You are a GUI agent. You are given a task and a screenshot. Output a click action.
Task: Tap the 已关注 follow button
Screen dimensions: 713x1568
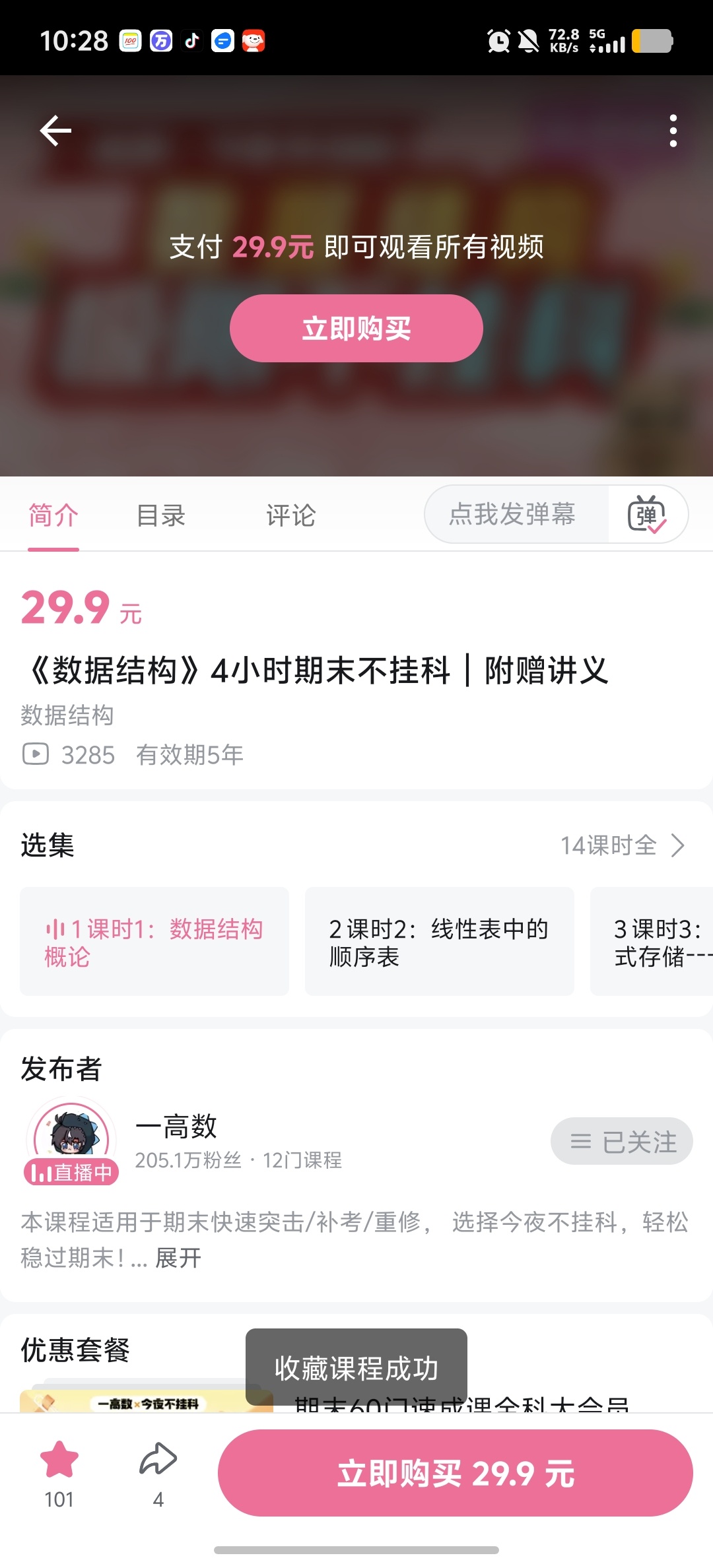[x=622, y=1141]
